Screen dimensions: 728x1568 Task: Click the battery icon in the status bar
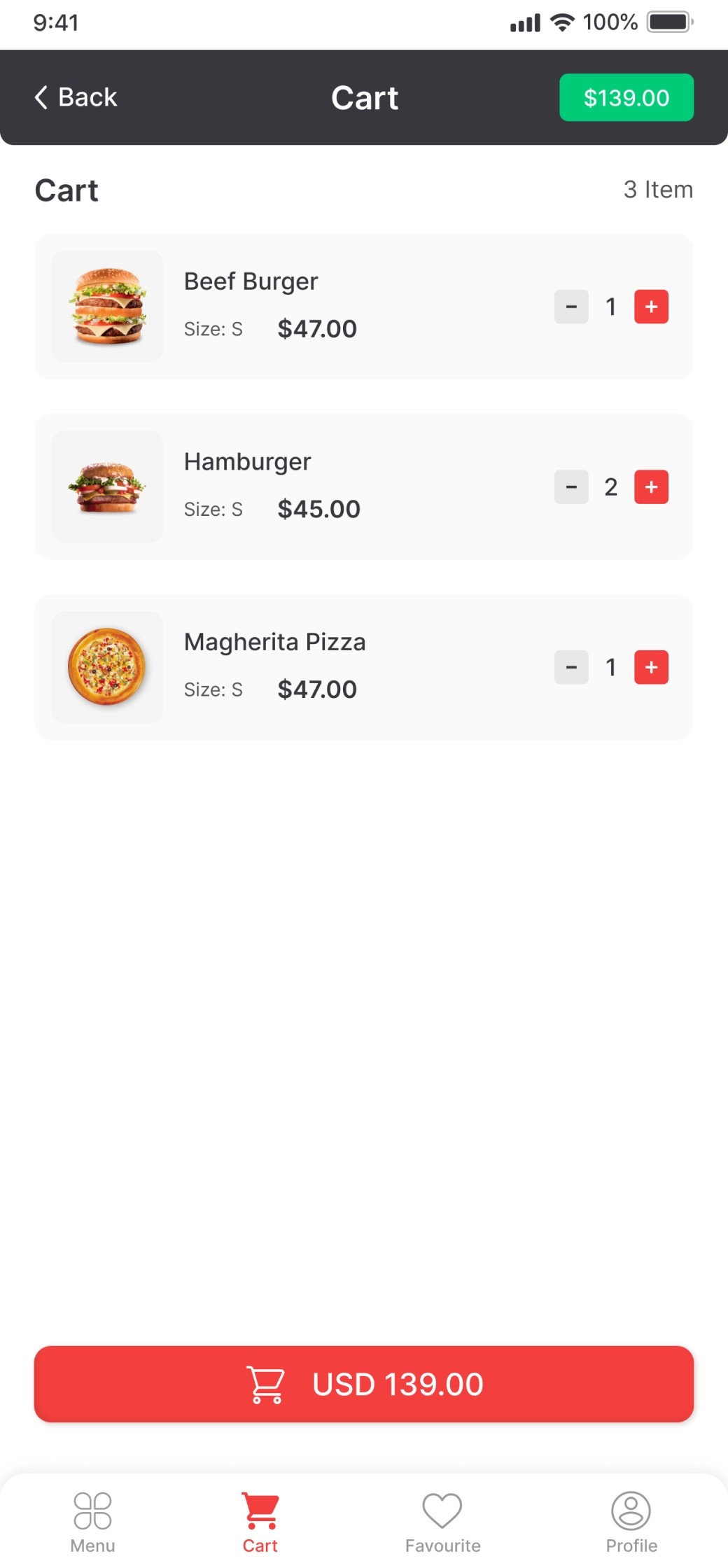click(x=670, y=22)
